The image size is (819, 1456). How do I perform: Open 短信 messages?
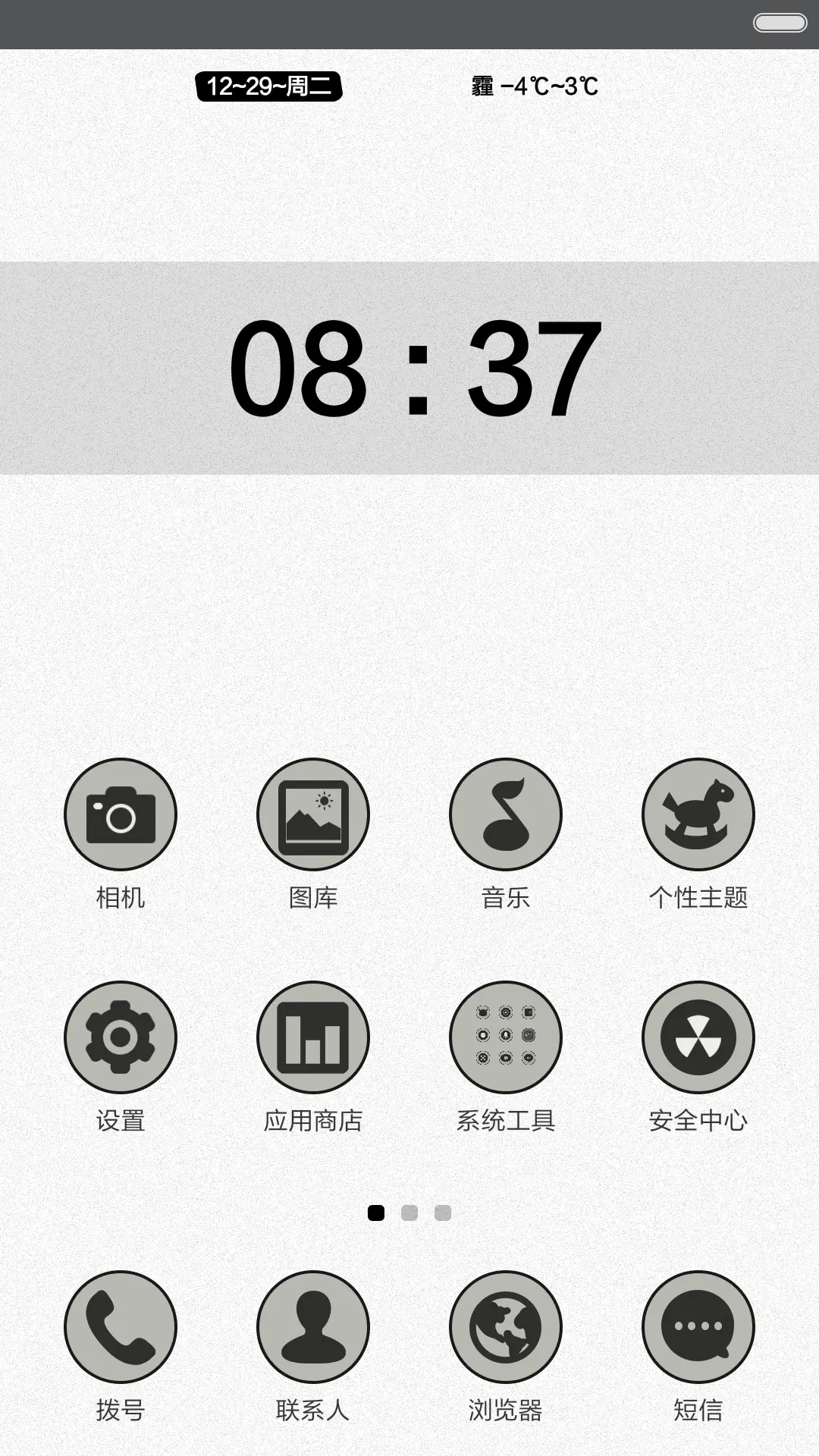click(x=698, y=1327)
